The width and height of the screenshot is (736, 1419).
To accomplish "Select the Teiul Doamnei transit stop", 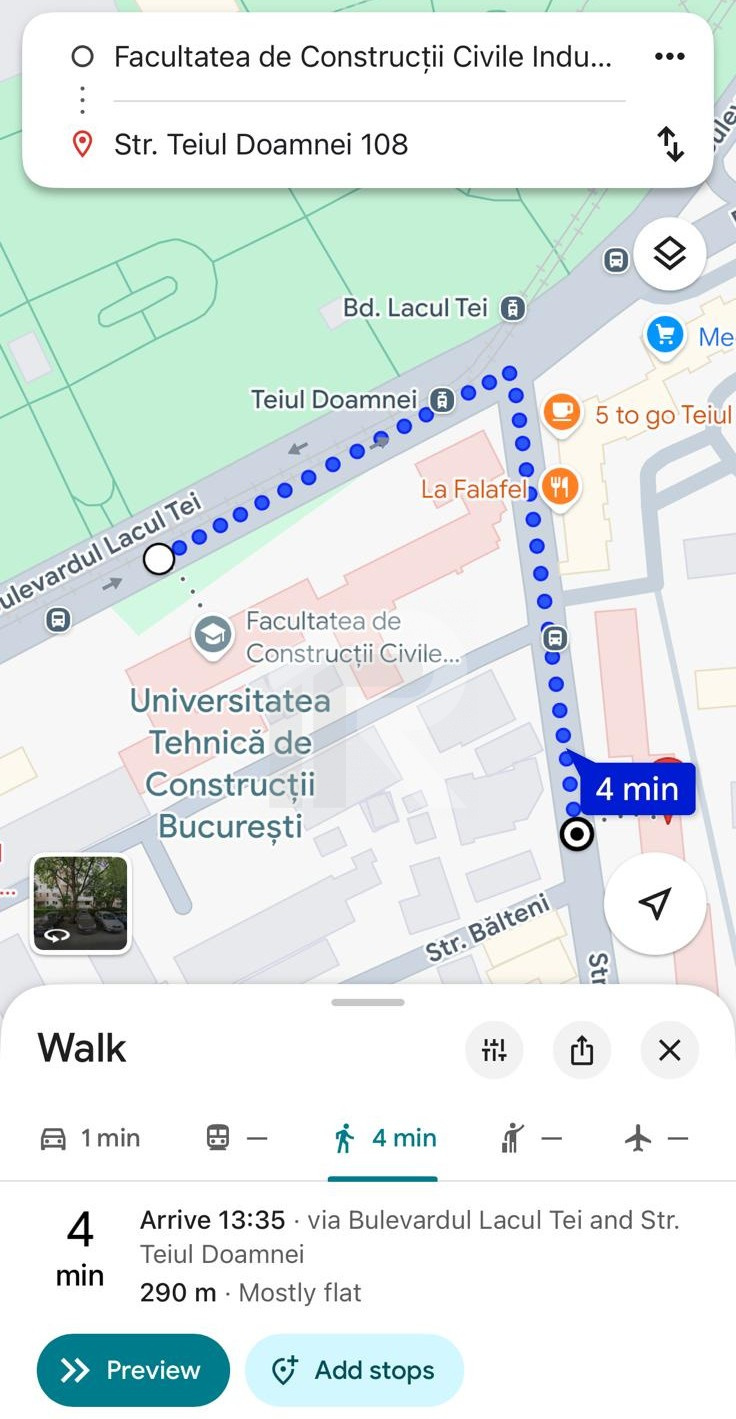I will 441,400.
